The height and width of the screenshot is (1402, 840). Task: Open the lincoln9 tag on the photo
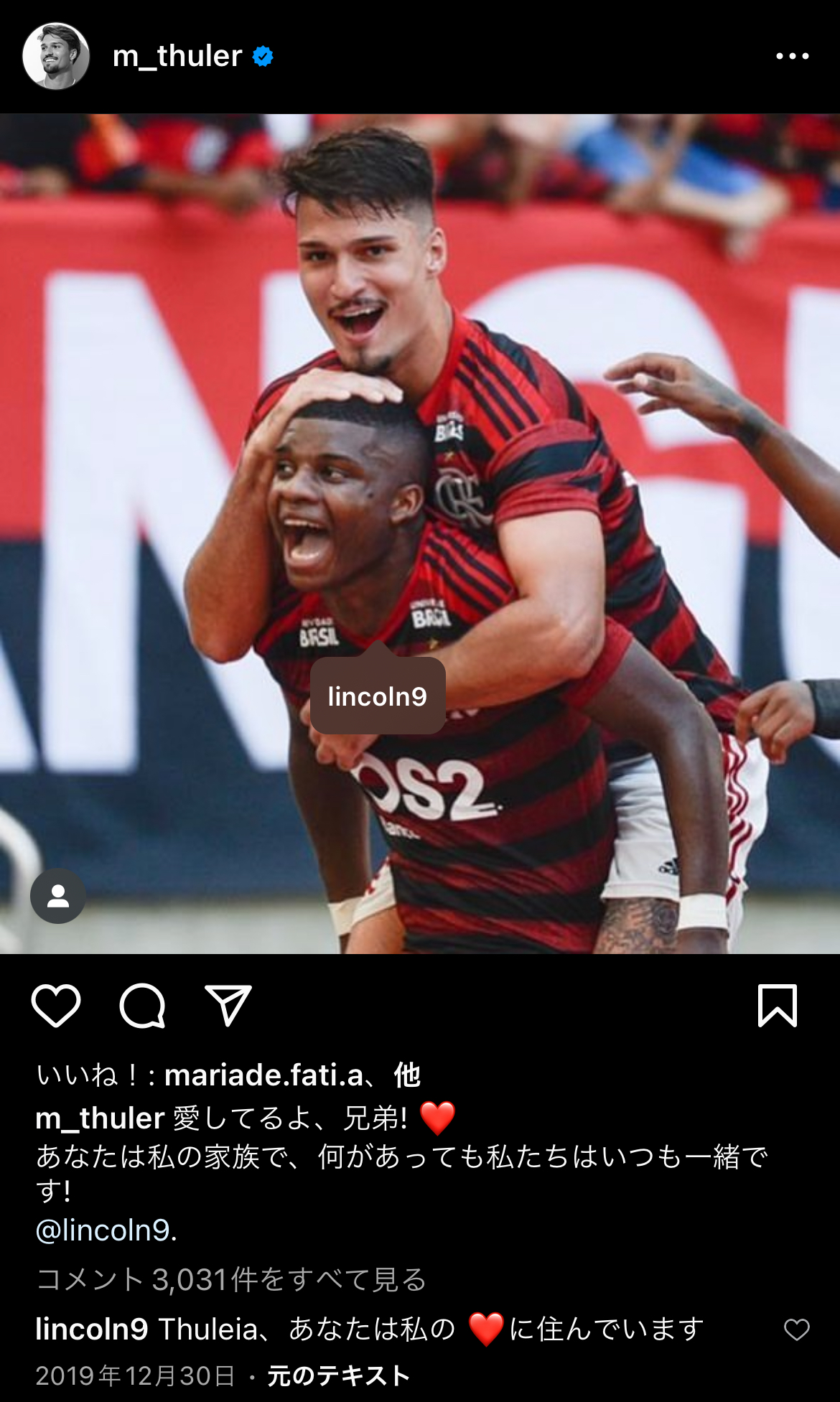[x=378, y=696]
